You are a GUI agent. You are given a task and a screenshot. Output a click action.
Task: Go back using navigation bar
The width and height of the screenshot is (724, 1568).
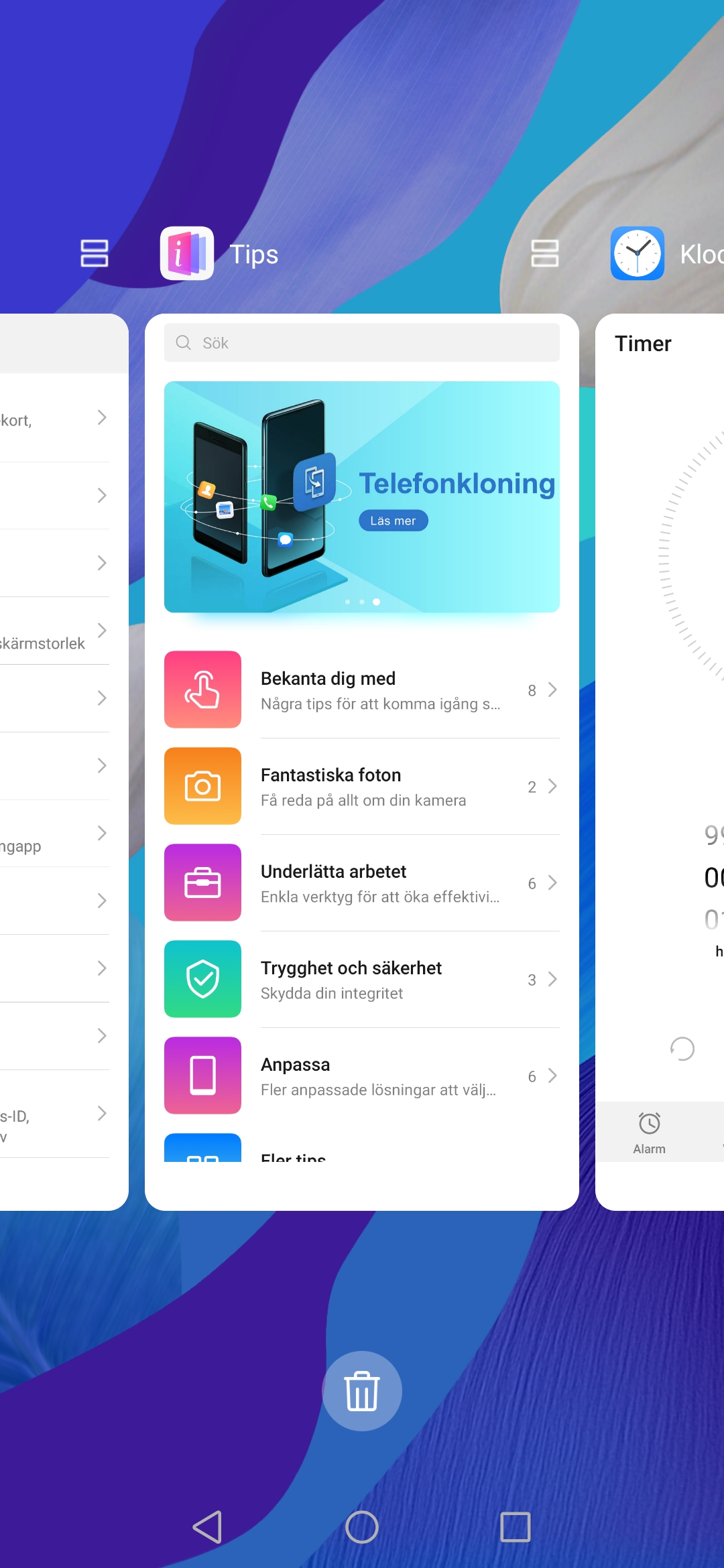pos(207,1527)
